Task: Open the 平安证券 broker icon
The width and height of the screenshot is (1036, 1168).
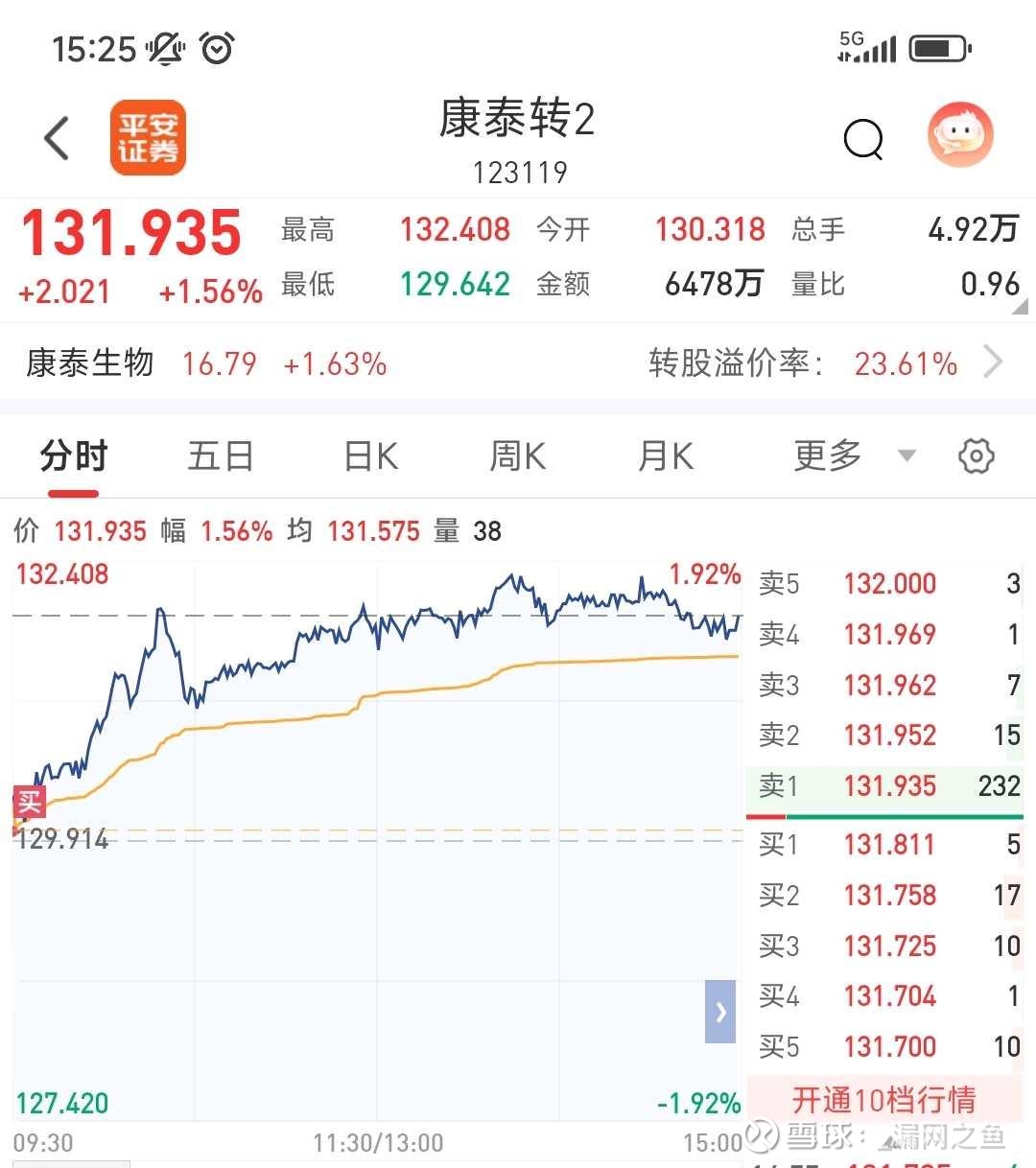Action: [x=148, y=138]
